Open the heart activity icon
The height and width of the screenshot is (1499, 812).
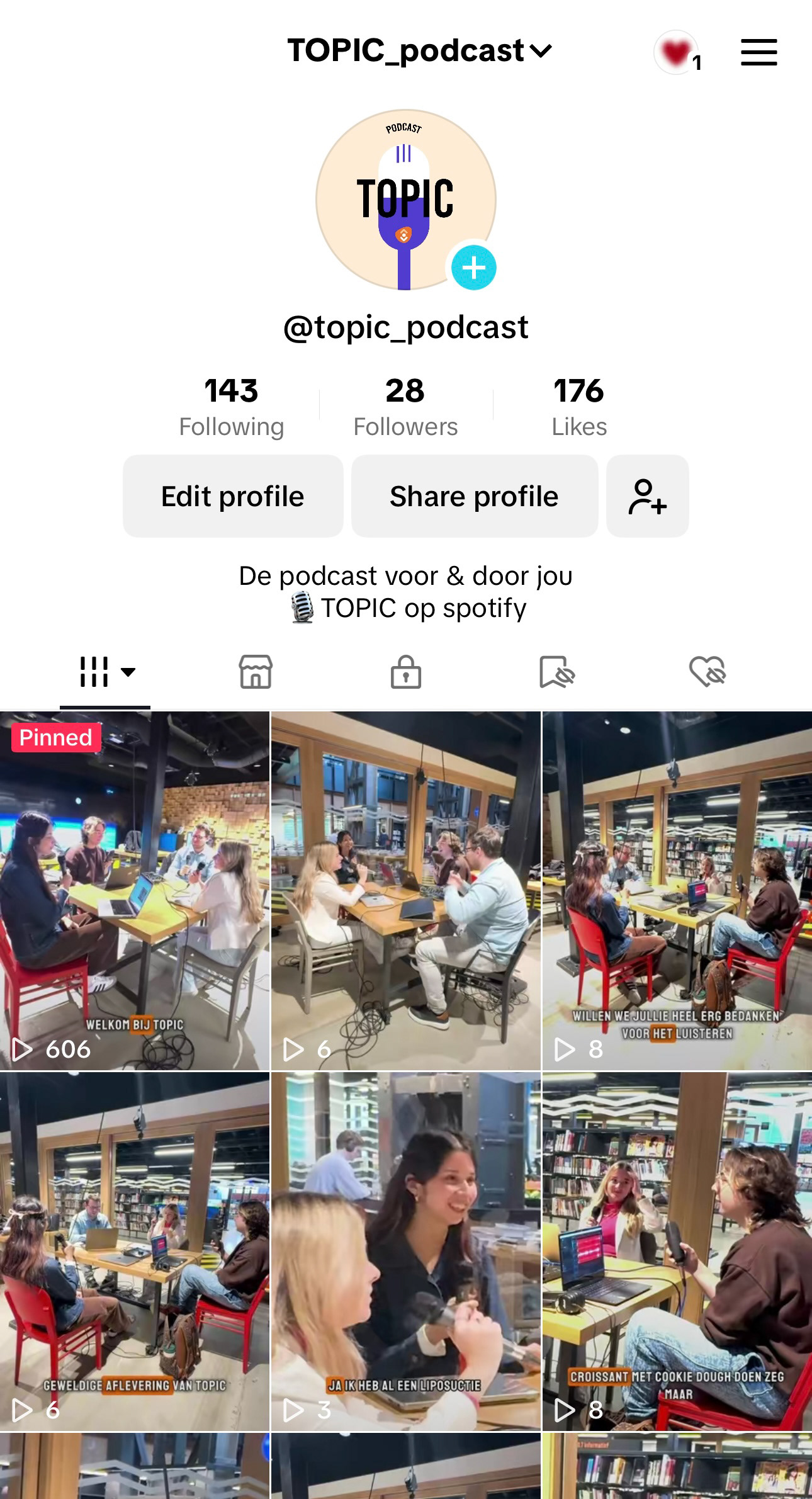(x=677, y=52)
